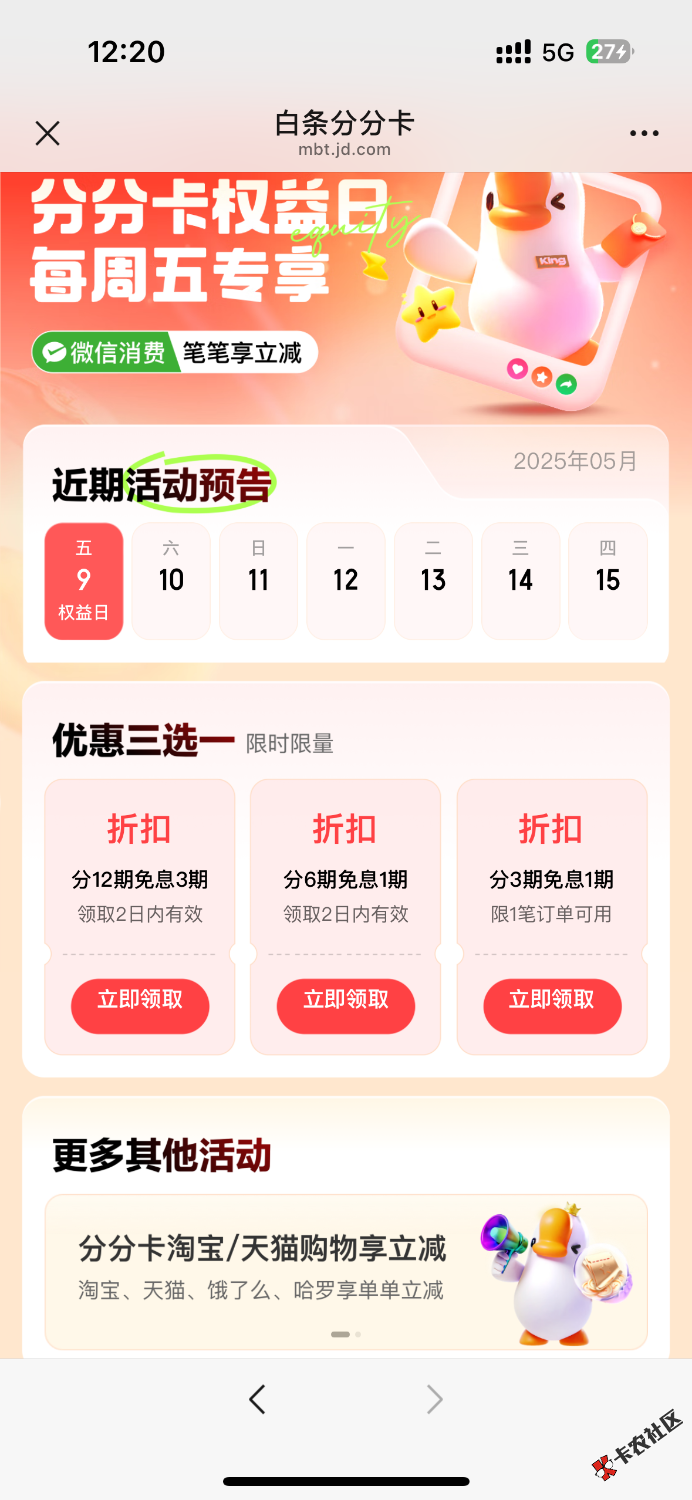The image size is (692, 1500).
Task: Claim the 分3期免息1期 coupon
Action: 552,1004
